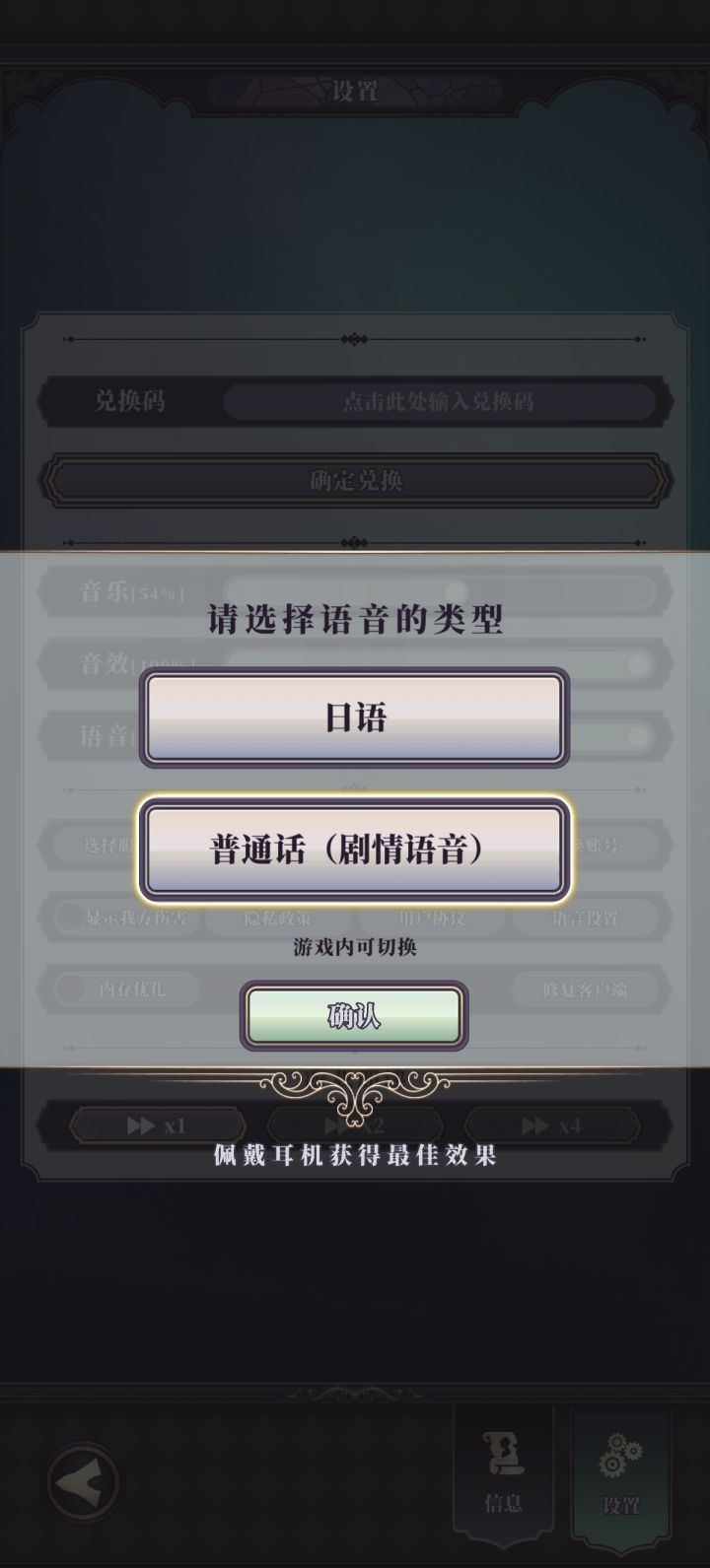Click 修复客户端 to repair the client
This screenshot has width=710, height=1568.
click(x=587, y=989)
